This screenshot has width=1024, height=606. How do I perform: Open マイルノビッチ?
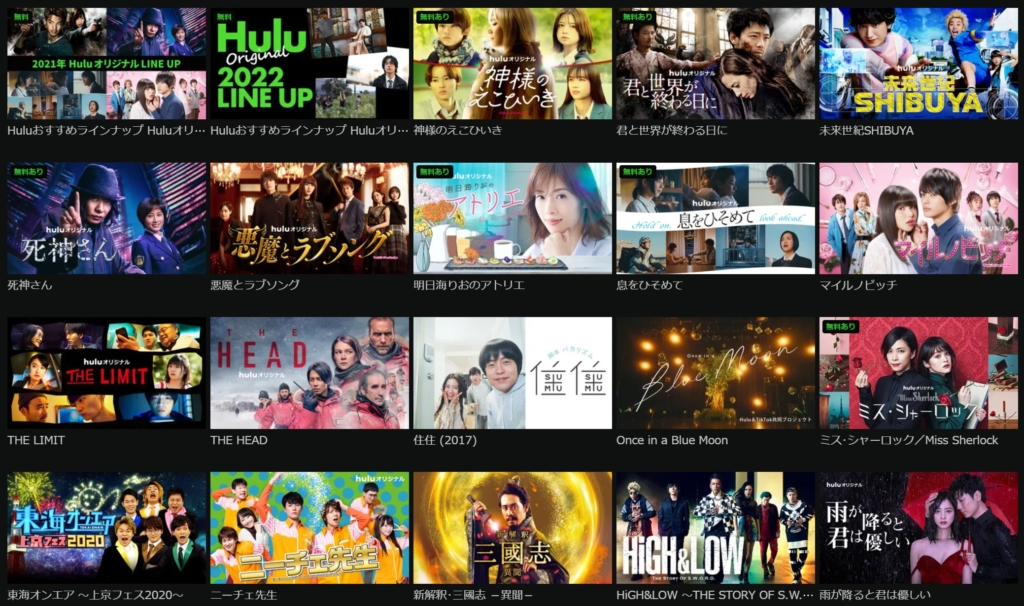click(918, 218)
